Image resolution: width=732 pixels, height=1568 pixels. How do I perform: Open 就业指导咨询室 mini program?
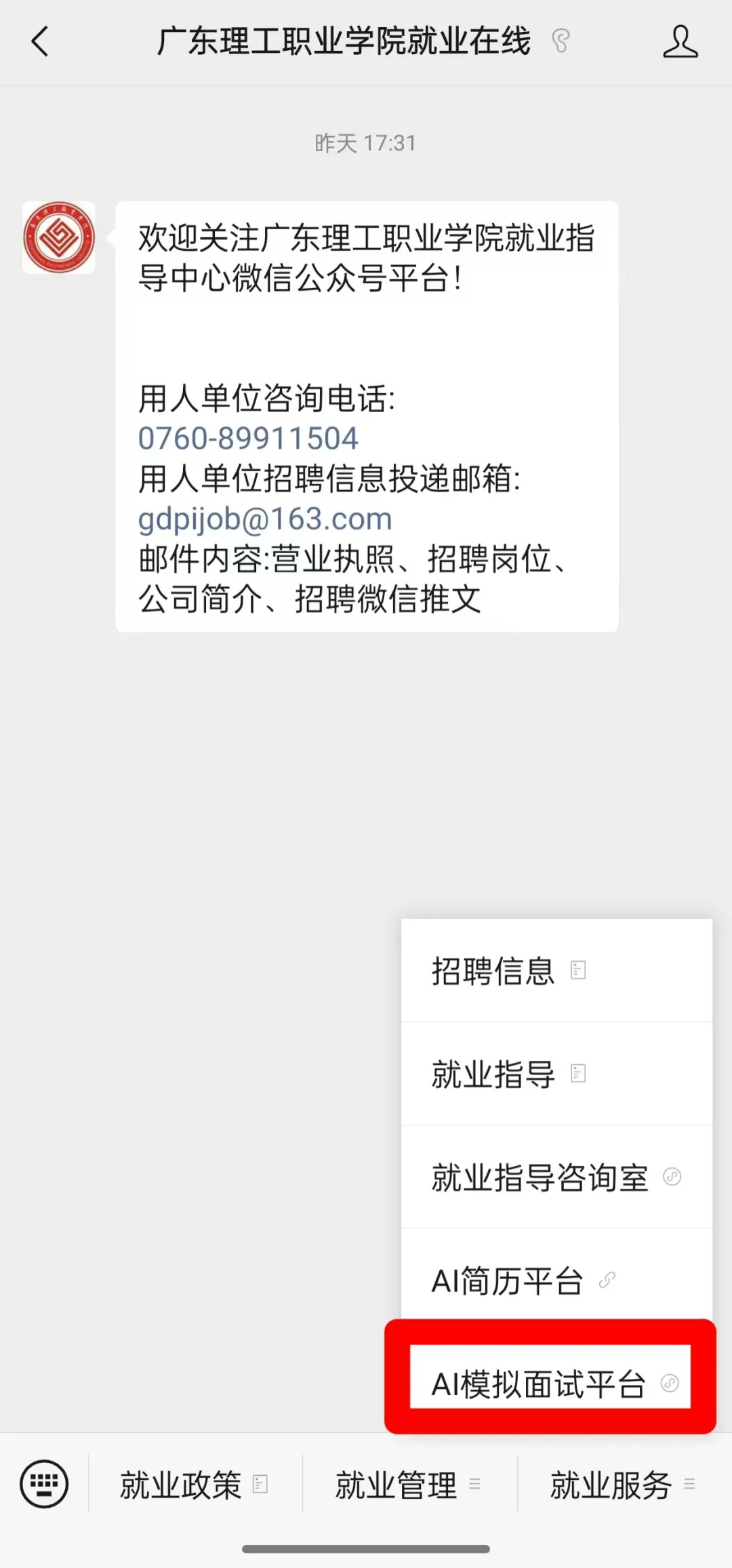556,1177
